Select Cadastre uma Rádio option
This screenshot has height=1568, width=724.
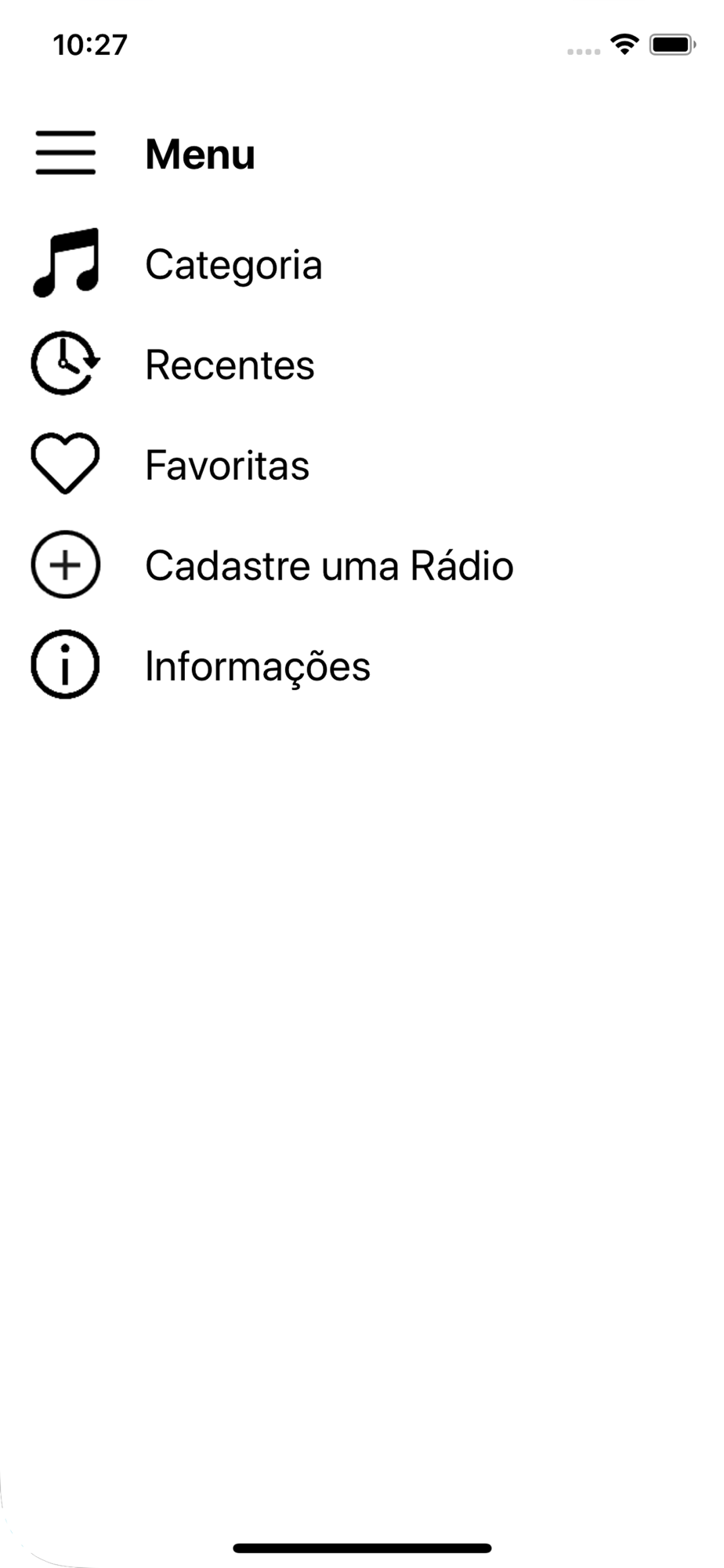click(328, 566)
